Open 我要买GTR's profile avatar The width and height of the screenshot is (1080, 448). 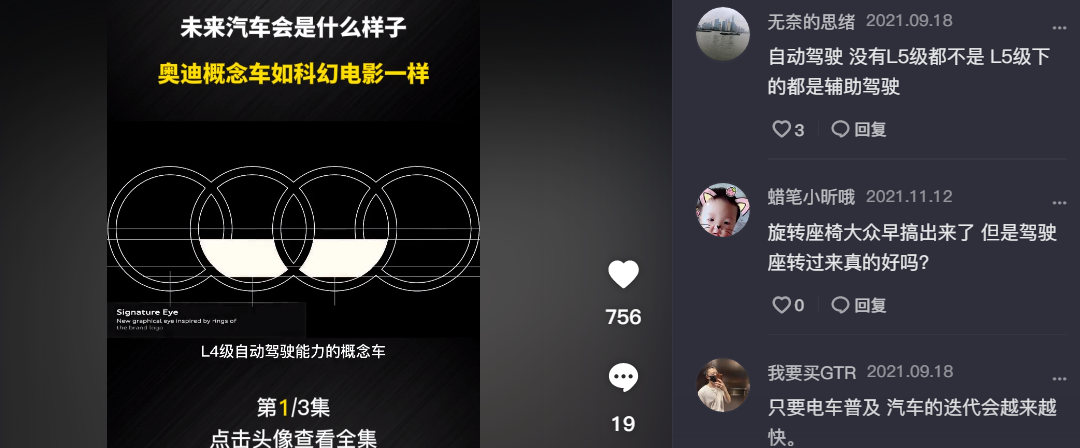tap(722, 385)
